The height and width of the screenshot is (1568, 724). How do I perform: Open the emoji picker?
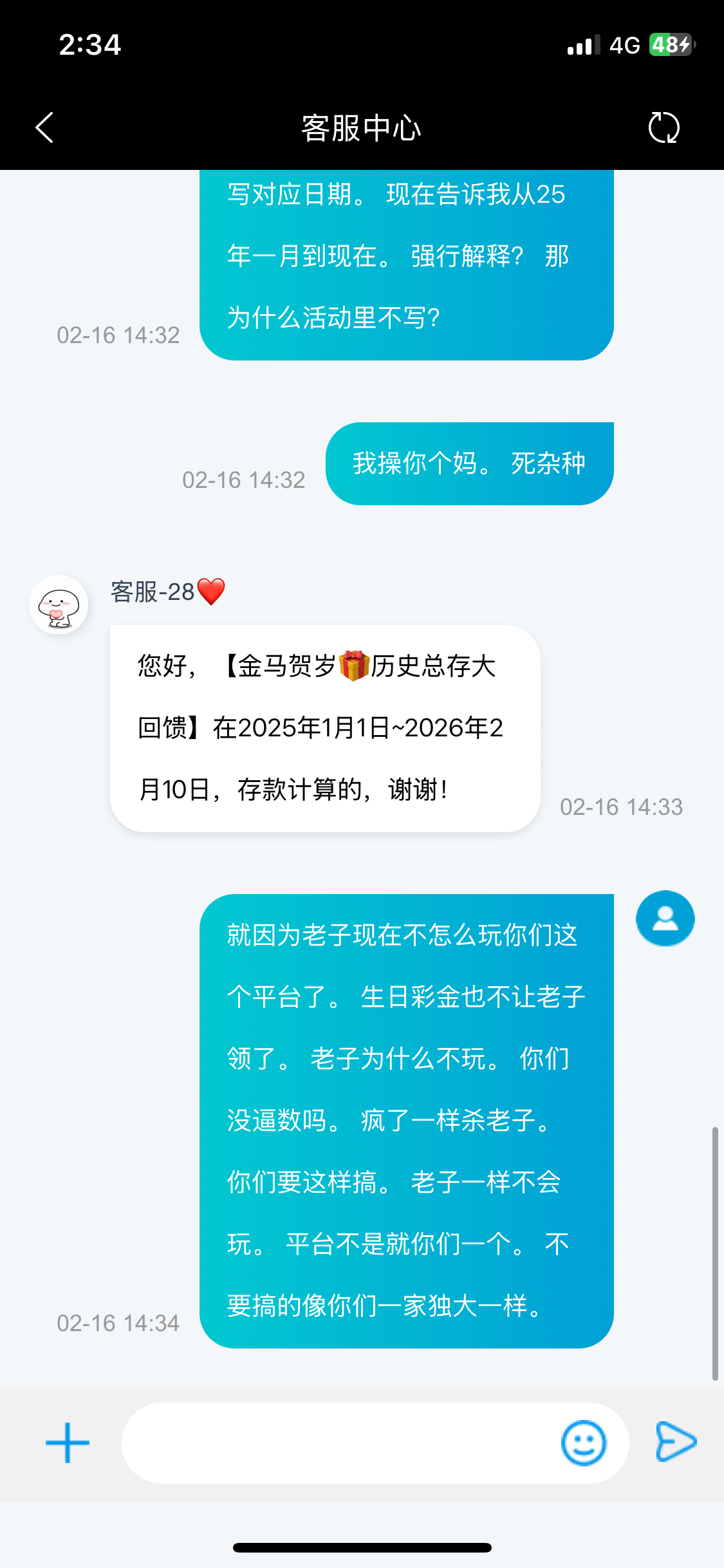(x=583, y=1442)
